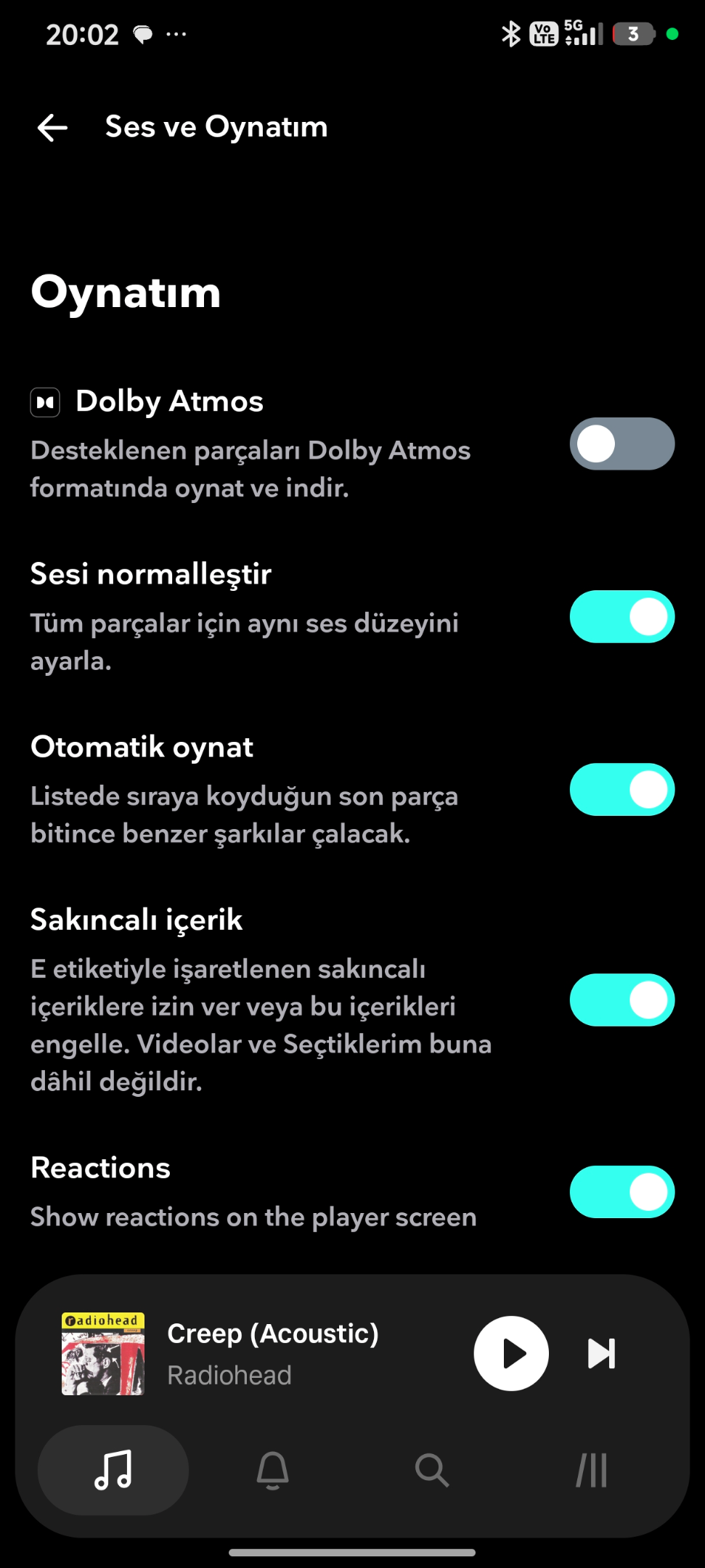
Task: Enable the Dolby Atmos switch
Action: pyautogui.click(x=622, y=444)
